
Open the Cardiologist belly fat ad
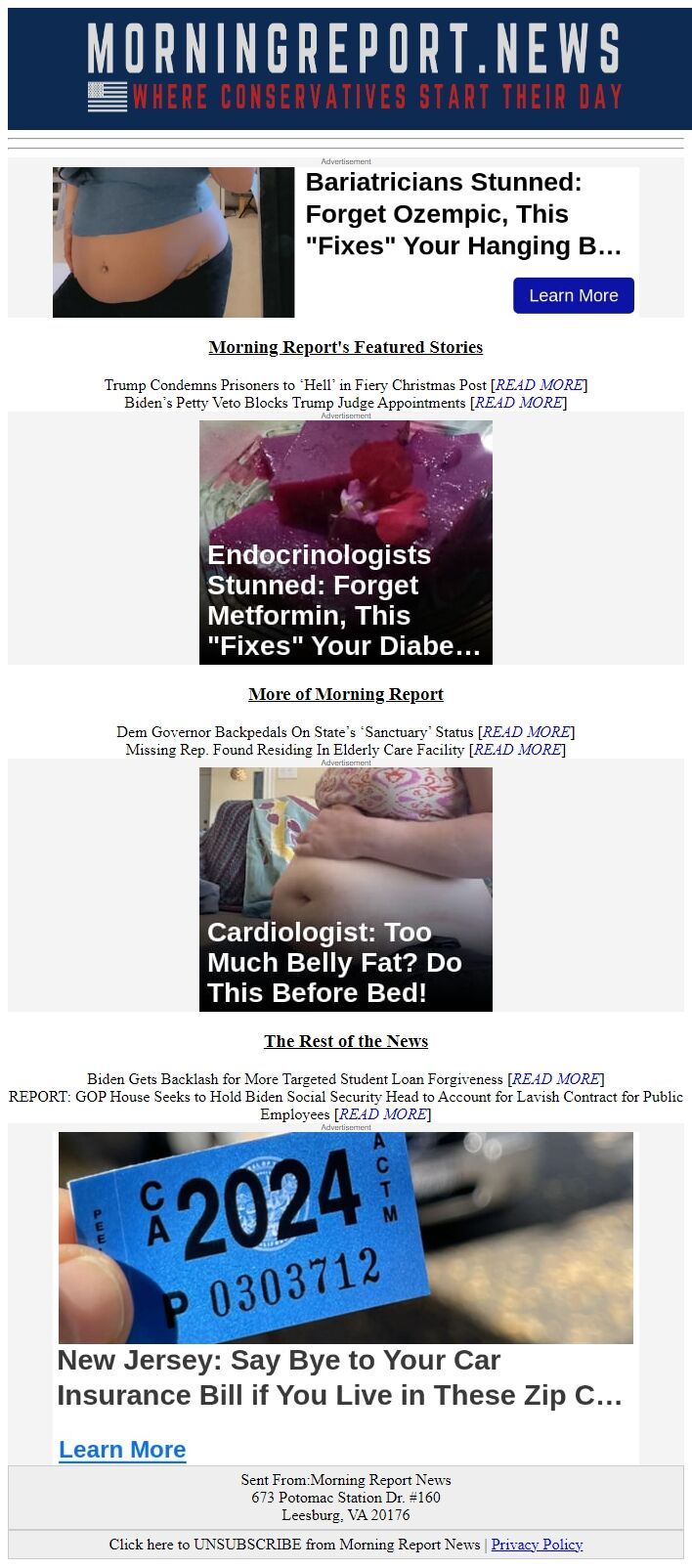coord(345,889)
